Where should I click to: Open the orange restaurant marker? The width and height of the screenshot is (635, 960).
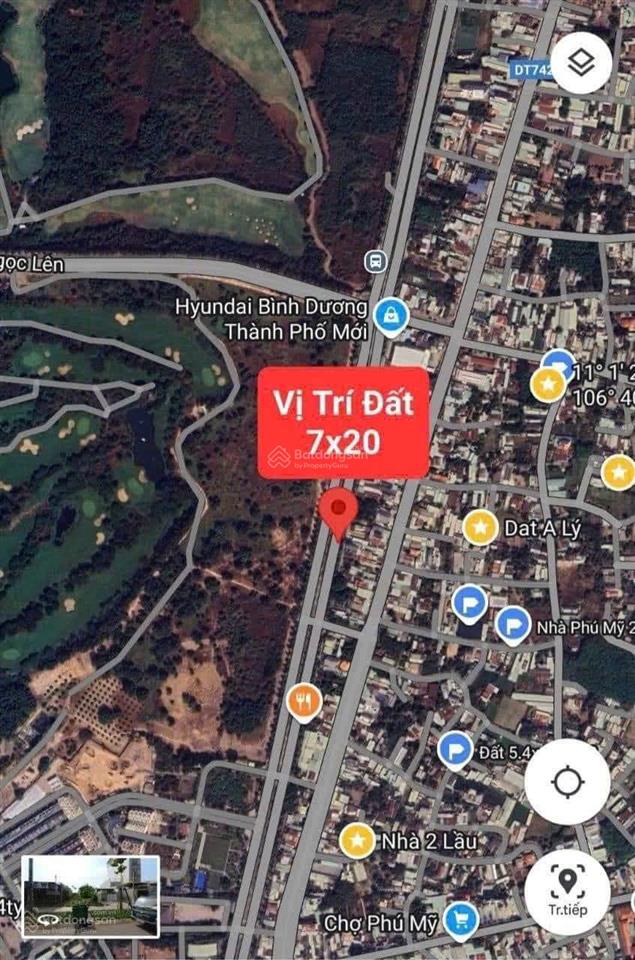point(303,702)
